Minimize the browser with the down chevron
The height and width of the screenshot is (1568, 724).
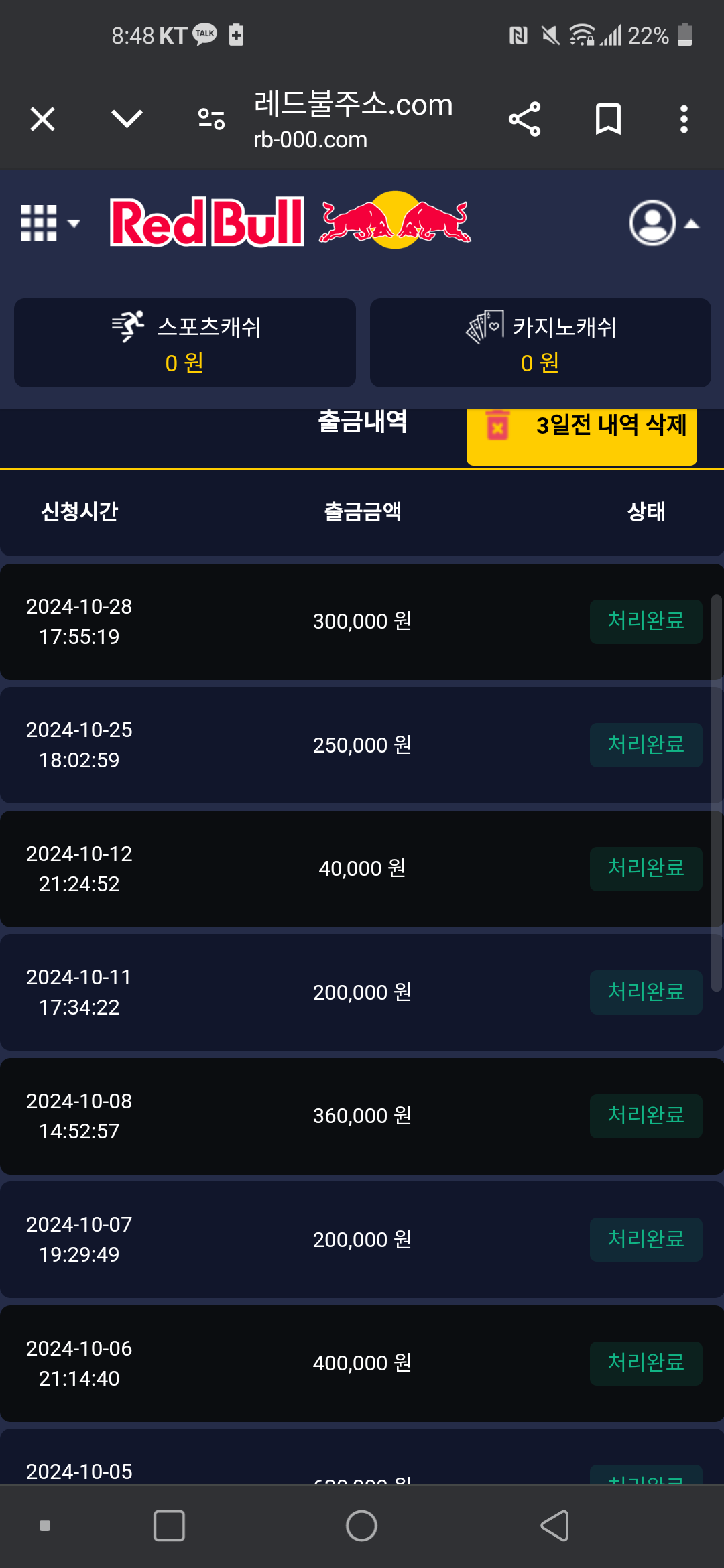(127, 119)
